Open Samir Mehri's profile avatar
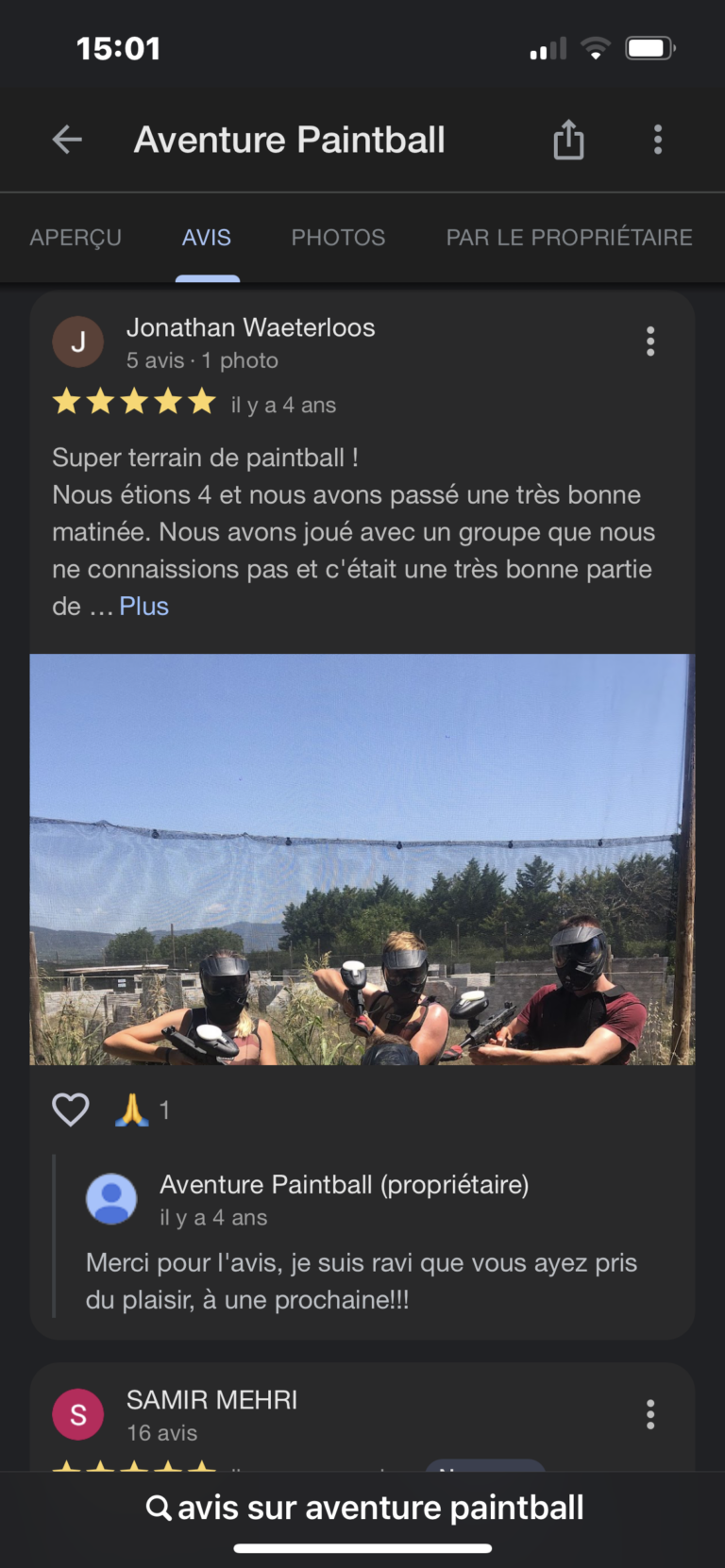Viewport: 725px width, 1568px height. point(77,1414)
